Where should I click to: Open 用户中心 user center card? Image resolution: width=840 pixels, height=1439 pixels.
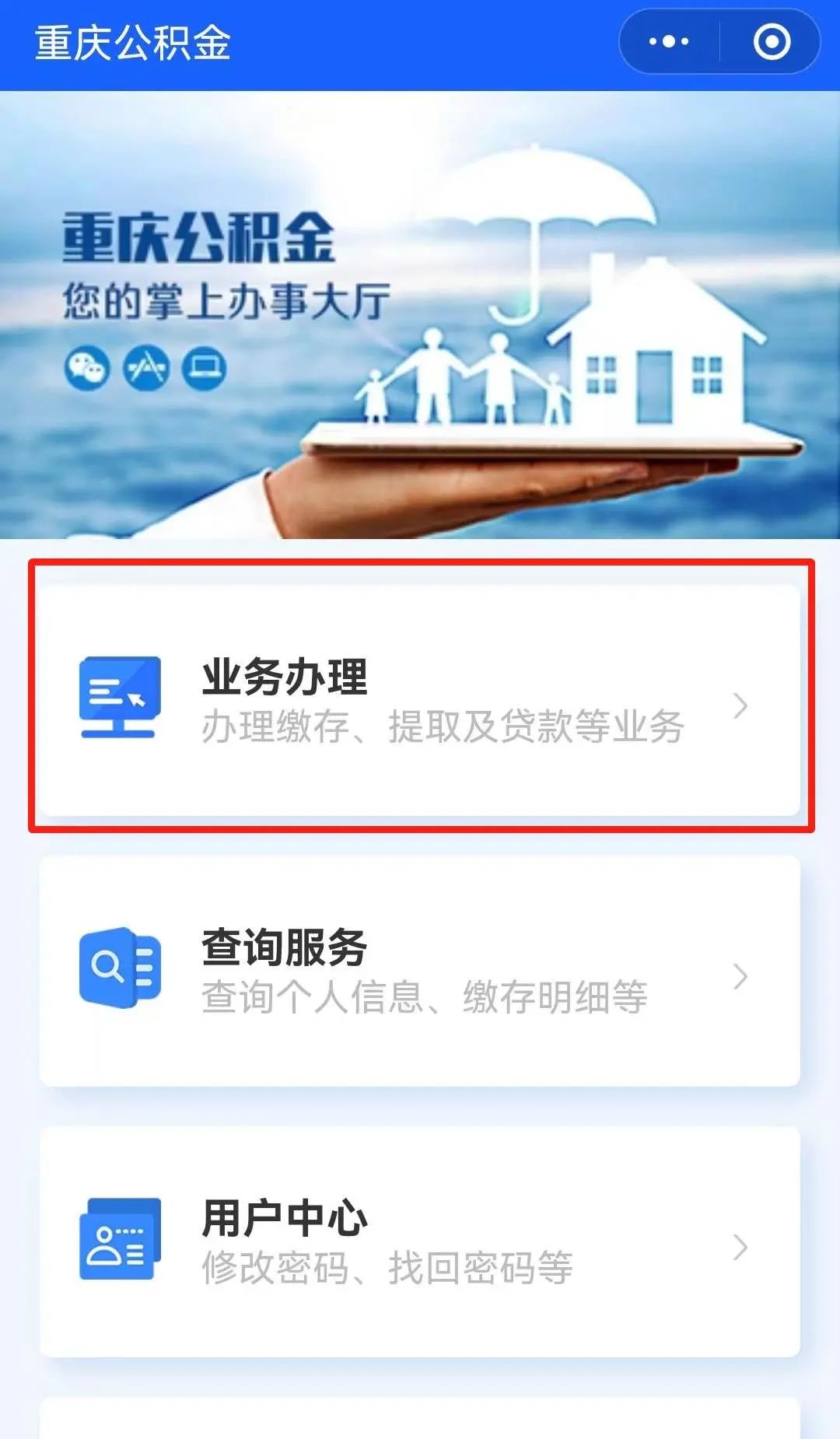pyautogui.click(x=420, y=1241)
